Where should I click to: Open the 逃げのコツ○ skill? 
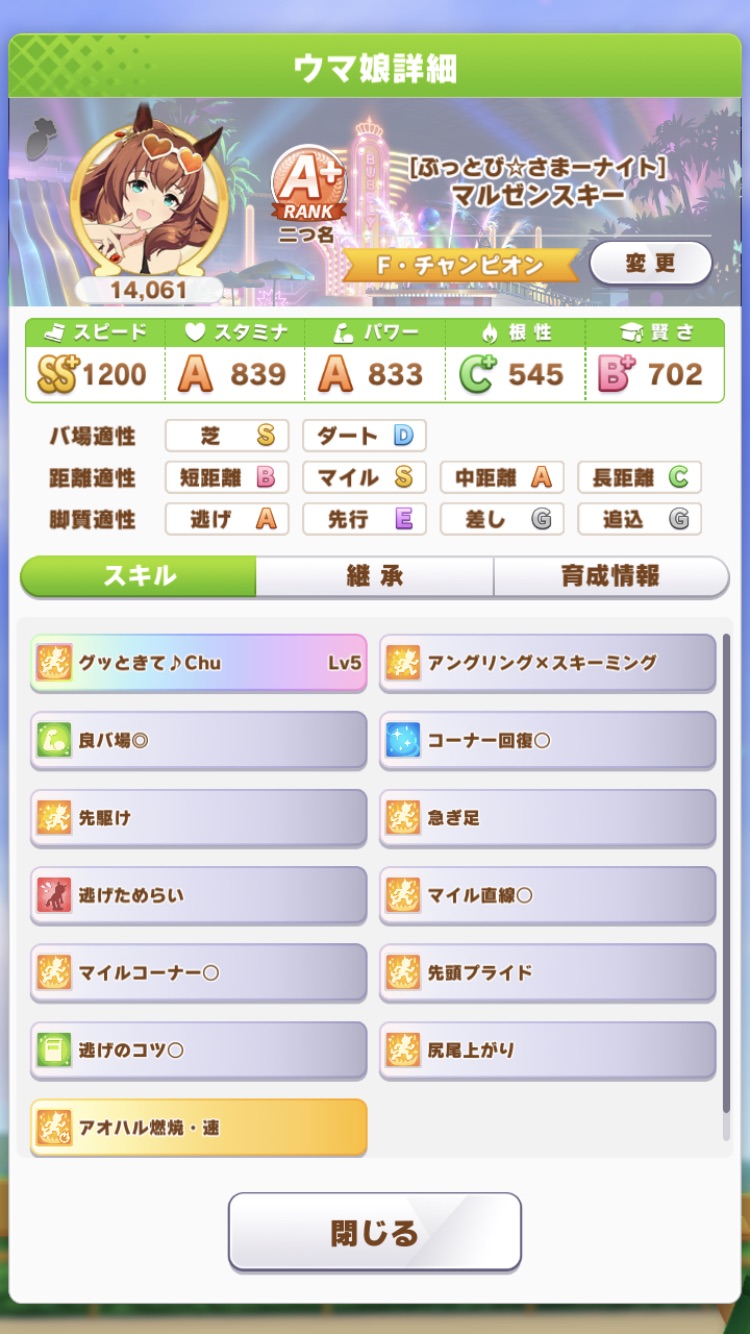[199, 1050]
